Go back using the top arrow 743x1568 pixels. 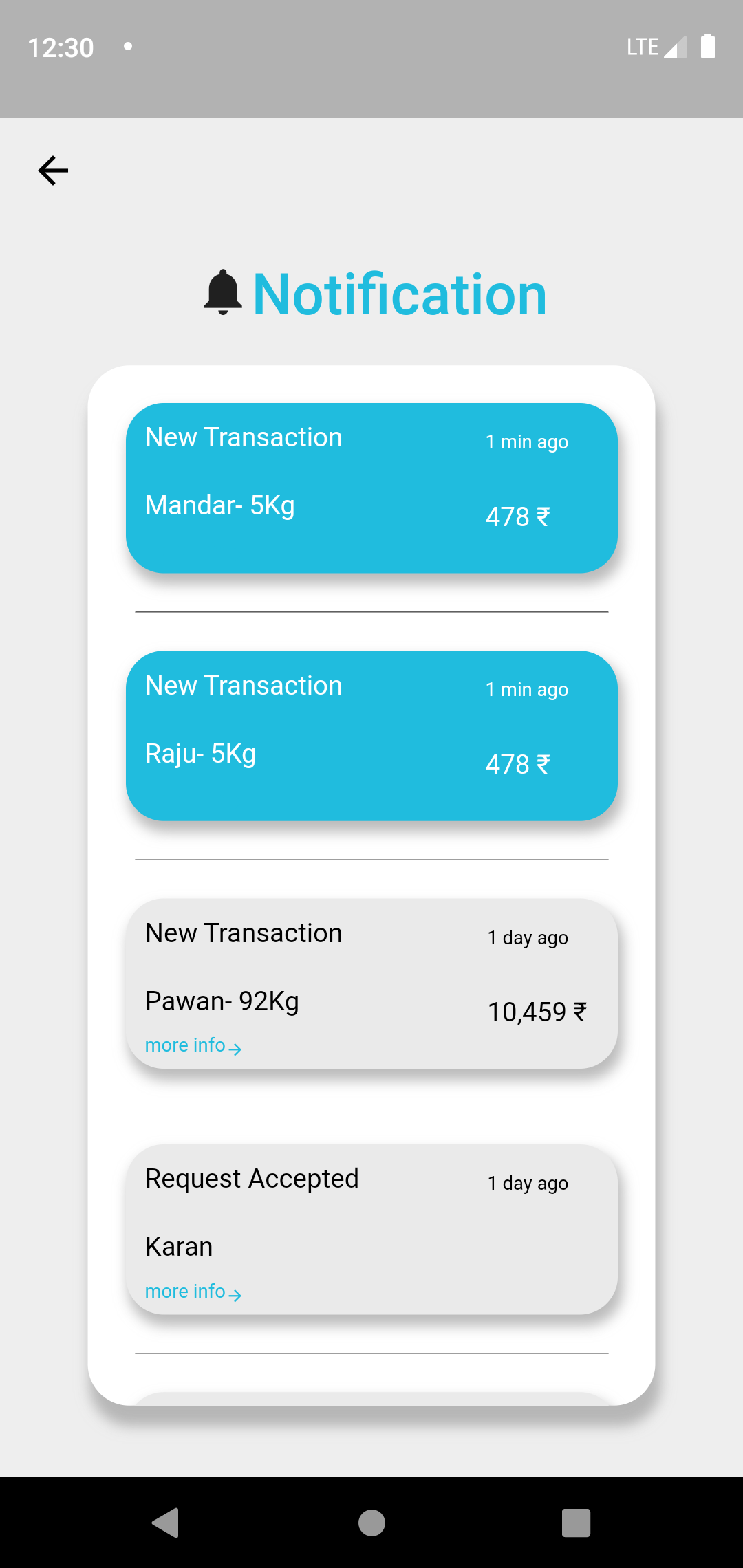click(53, 171)
